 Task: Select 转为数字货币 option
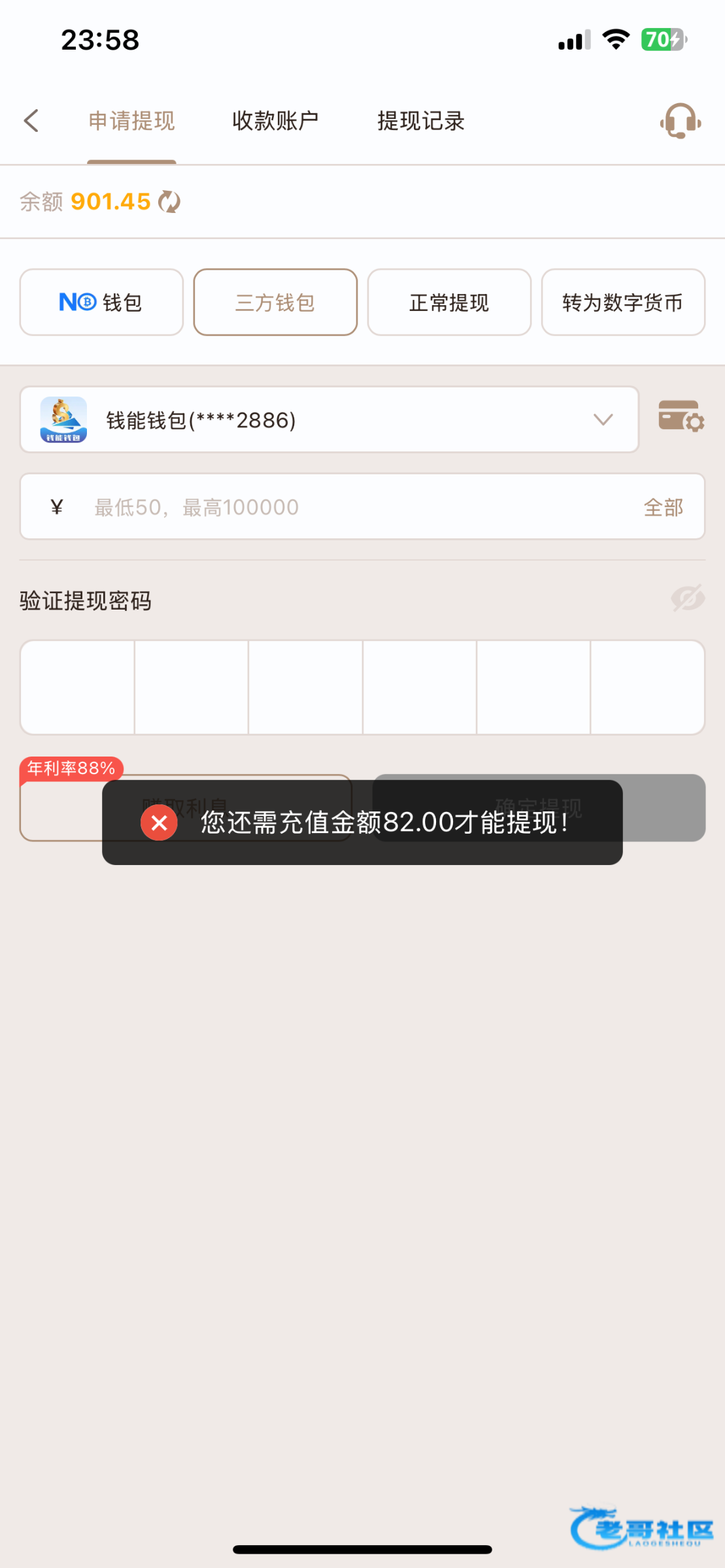pyautogui.click(x=622, y=302)
